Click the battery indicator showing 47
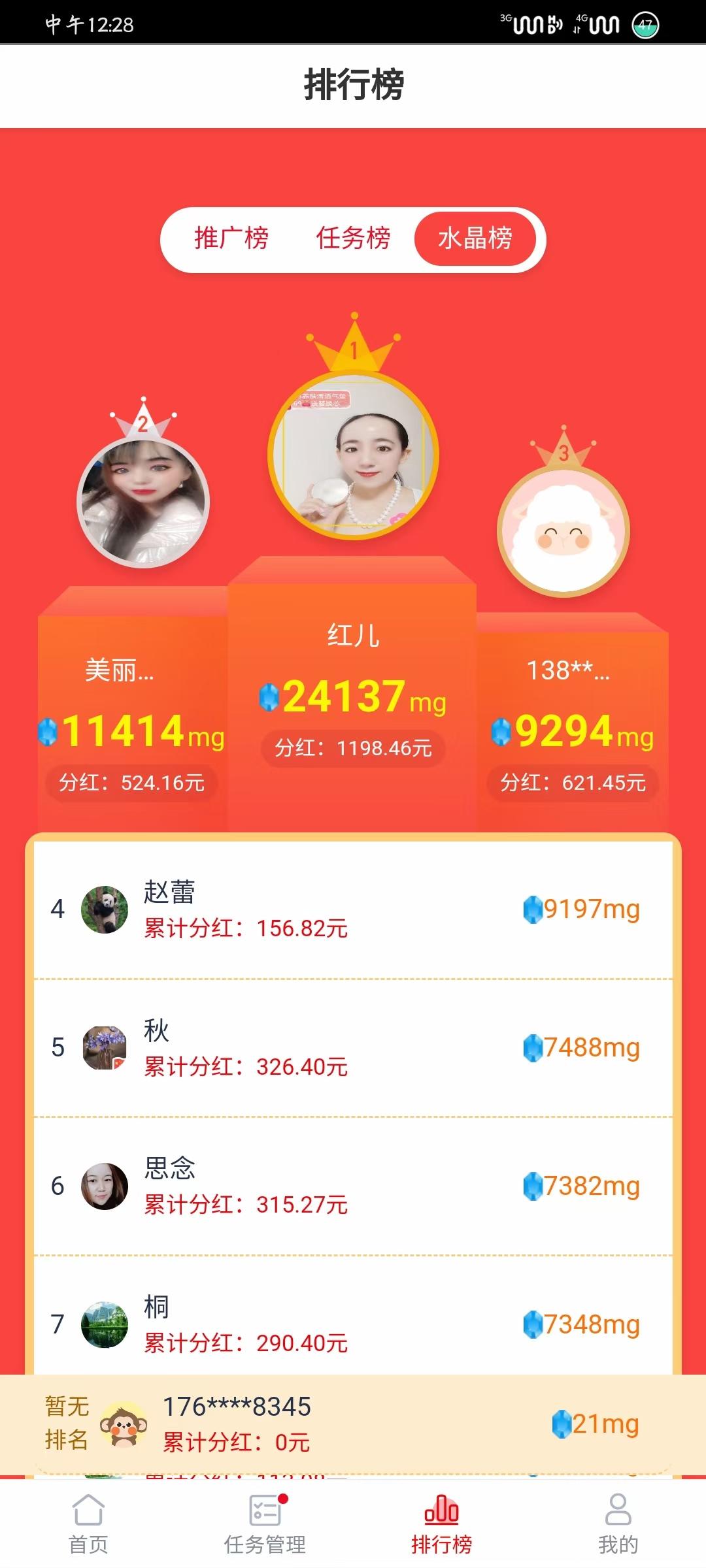 tap(645, 25)
